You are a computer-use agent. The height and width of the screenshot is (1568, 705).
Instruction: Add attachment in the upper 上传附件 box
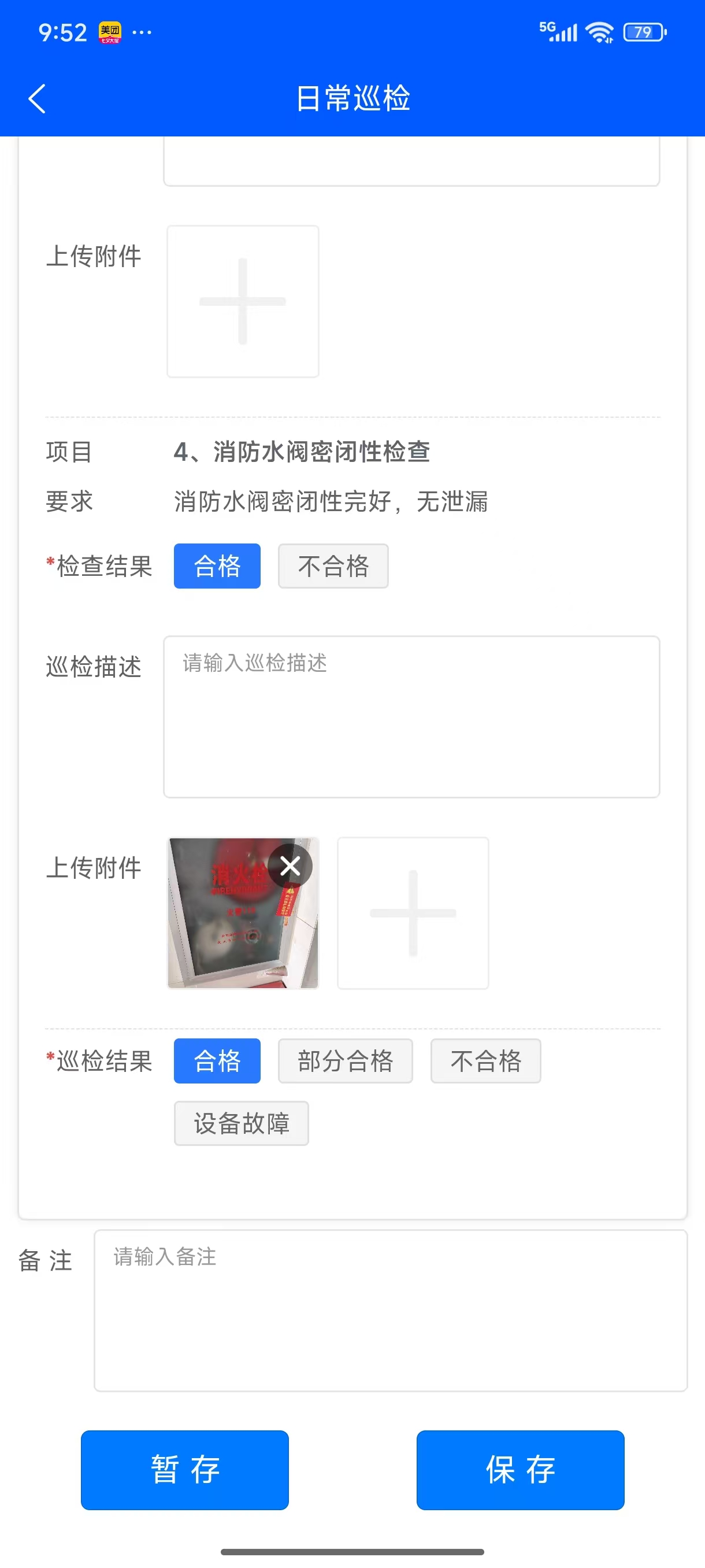[x=243, y=301]
